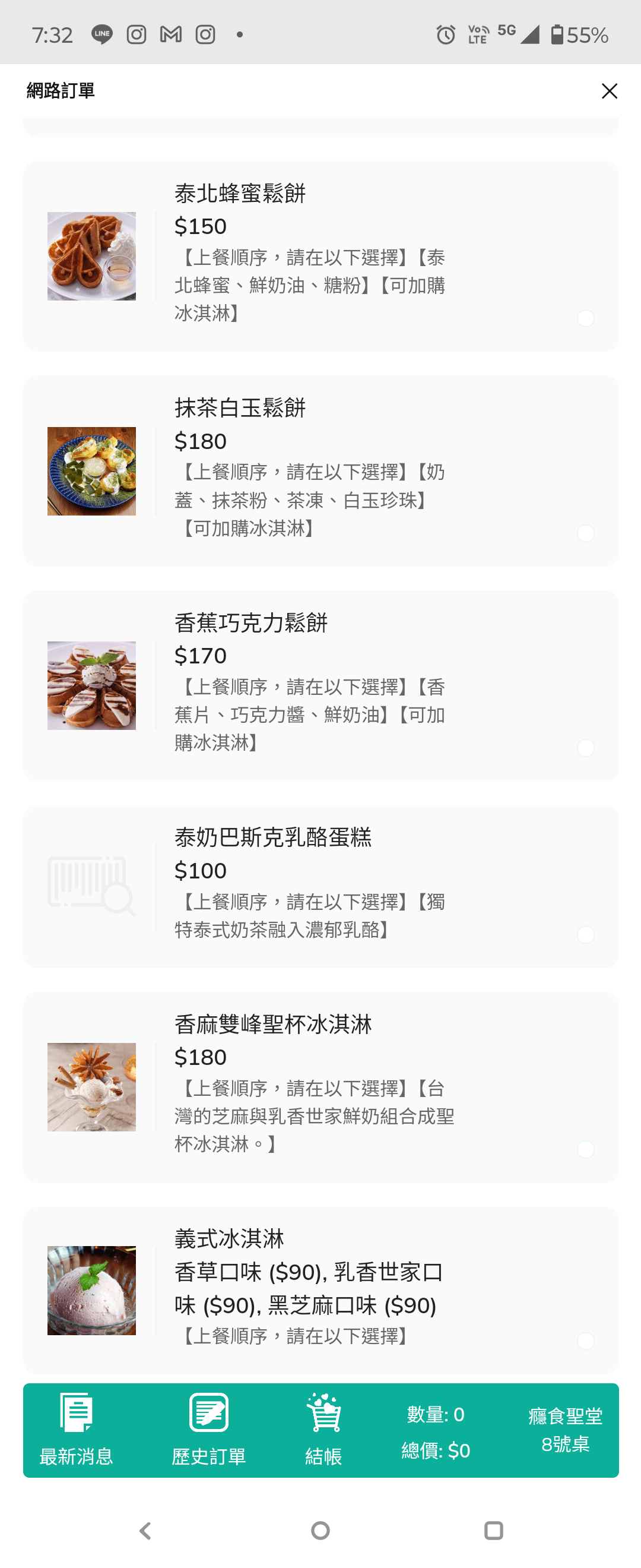This screenshot has height=1568, width=641.
Task: Go to 結帳 checkout
Action: tap(323, 1430)
